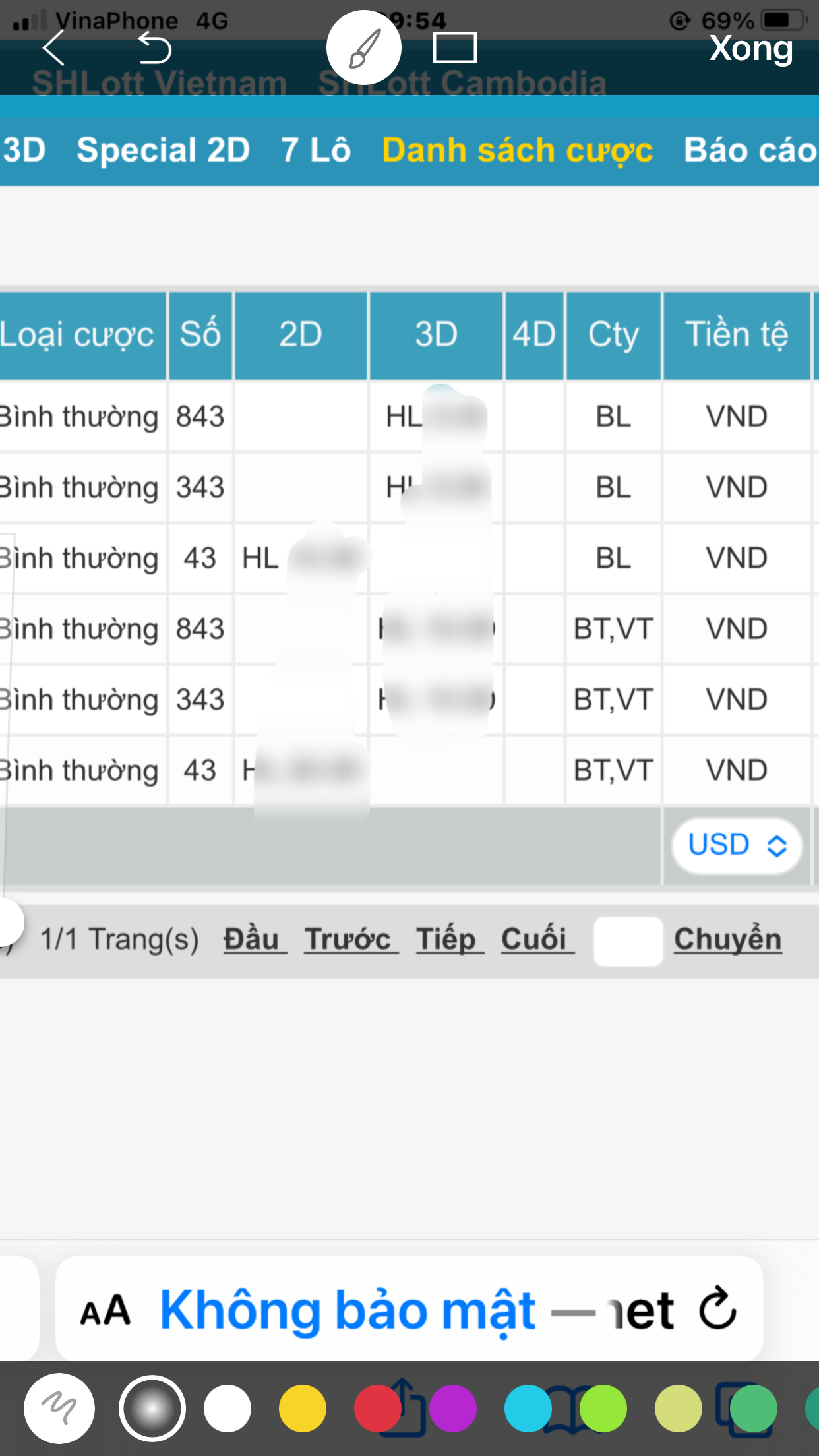
Task: Choose the white color swatch
Action: click(x=228, y=1409)
